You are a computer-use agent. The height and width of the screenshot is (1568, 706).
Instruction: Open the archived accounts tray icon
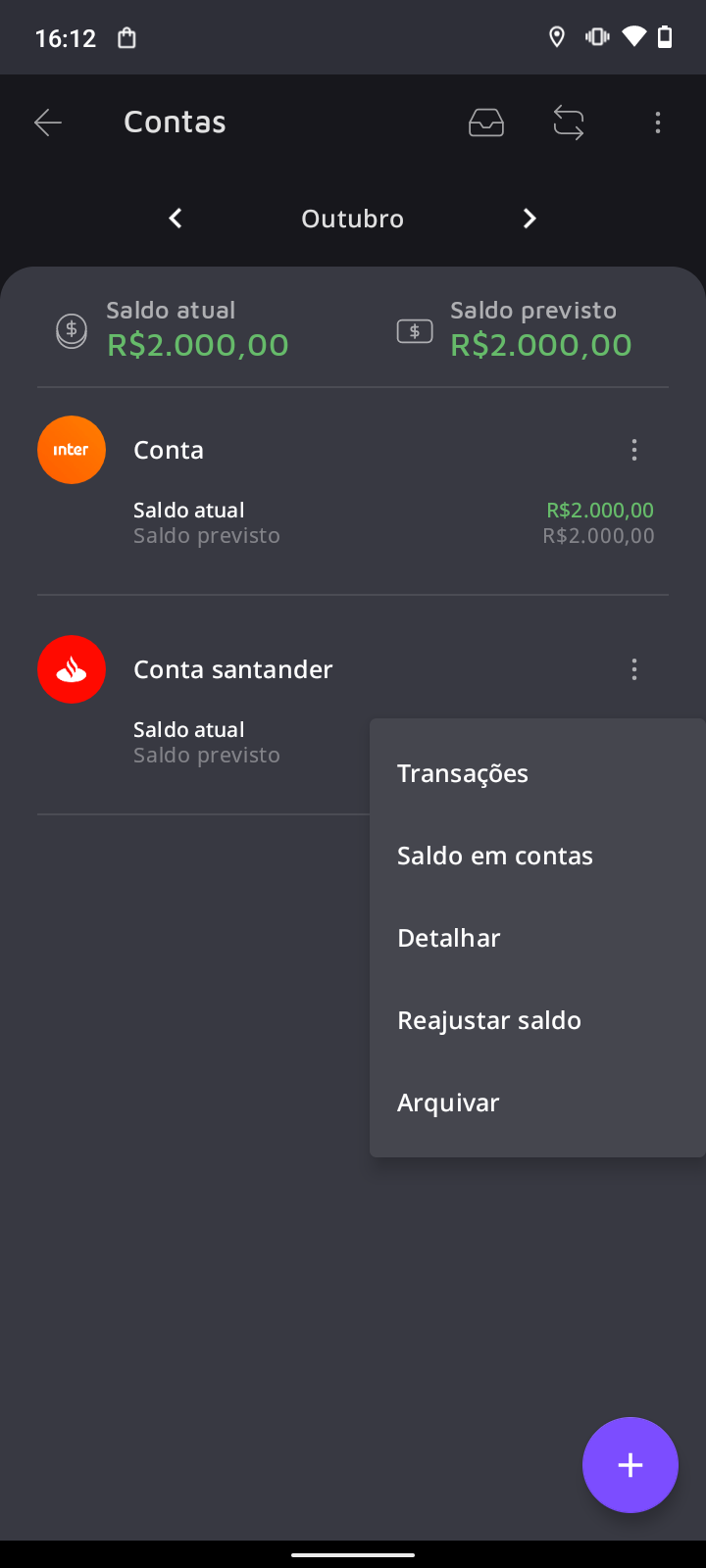click(486, 122)
